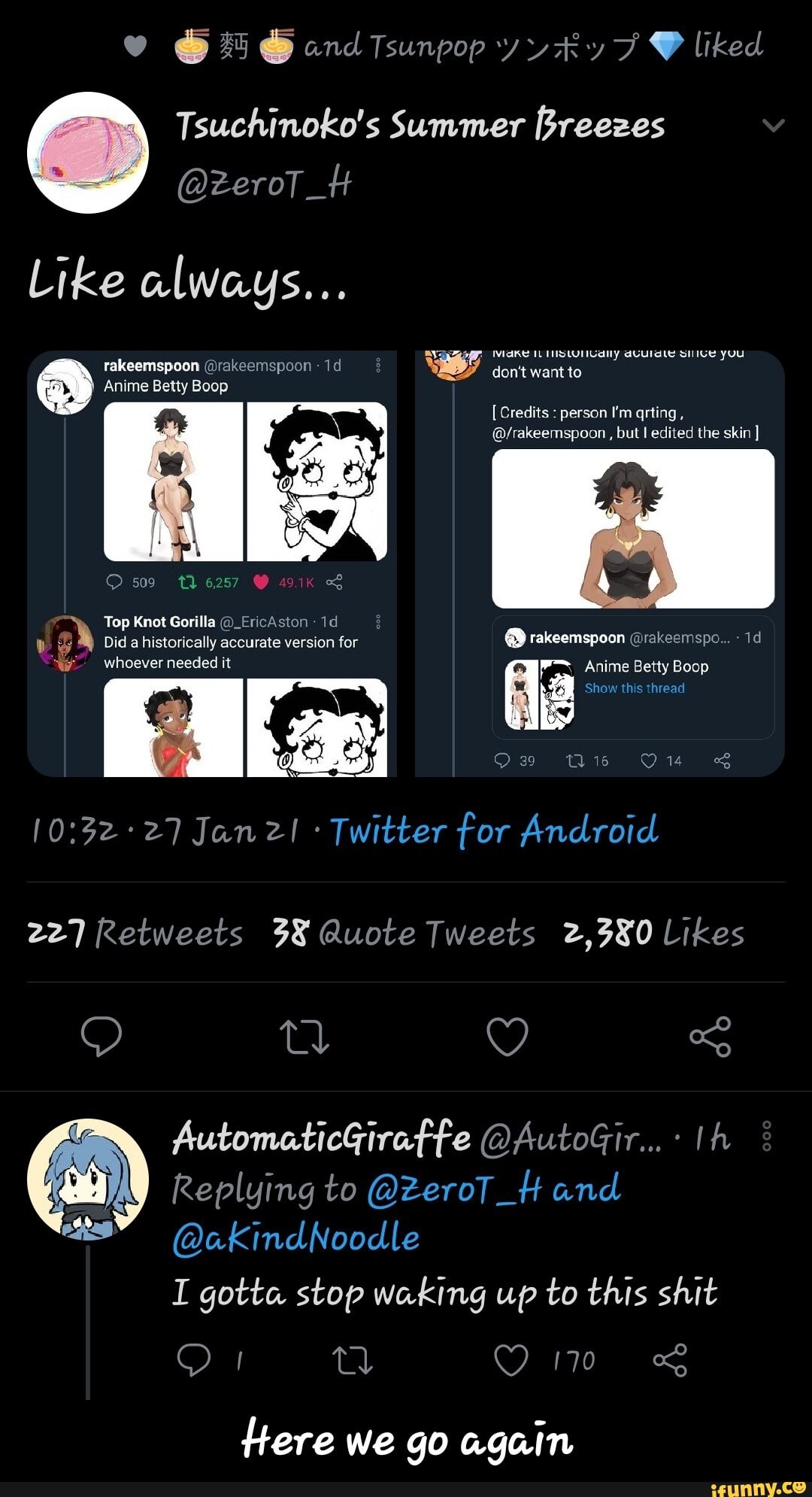This screenshot has height=1497, width=812.
Task: Share AutomaticGiraffe's reply
Action: click(x=670, y=1360)
